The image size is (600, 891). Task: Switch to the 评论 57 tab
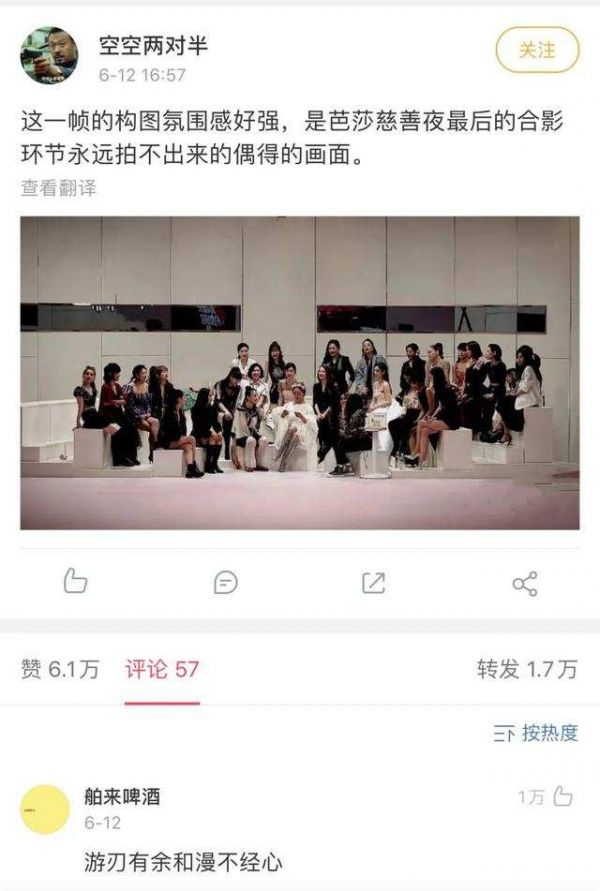coord(162,669)
